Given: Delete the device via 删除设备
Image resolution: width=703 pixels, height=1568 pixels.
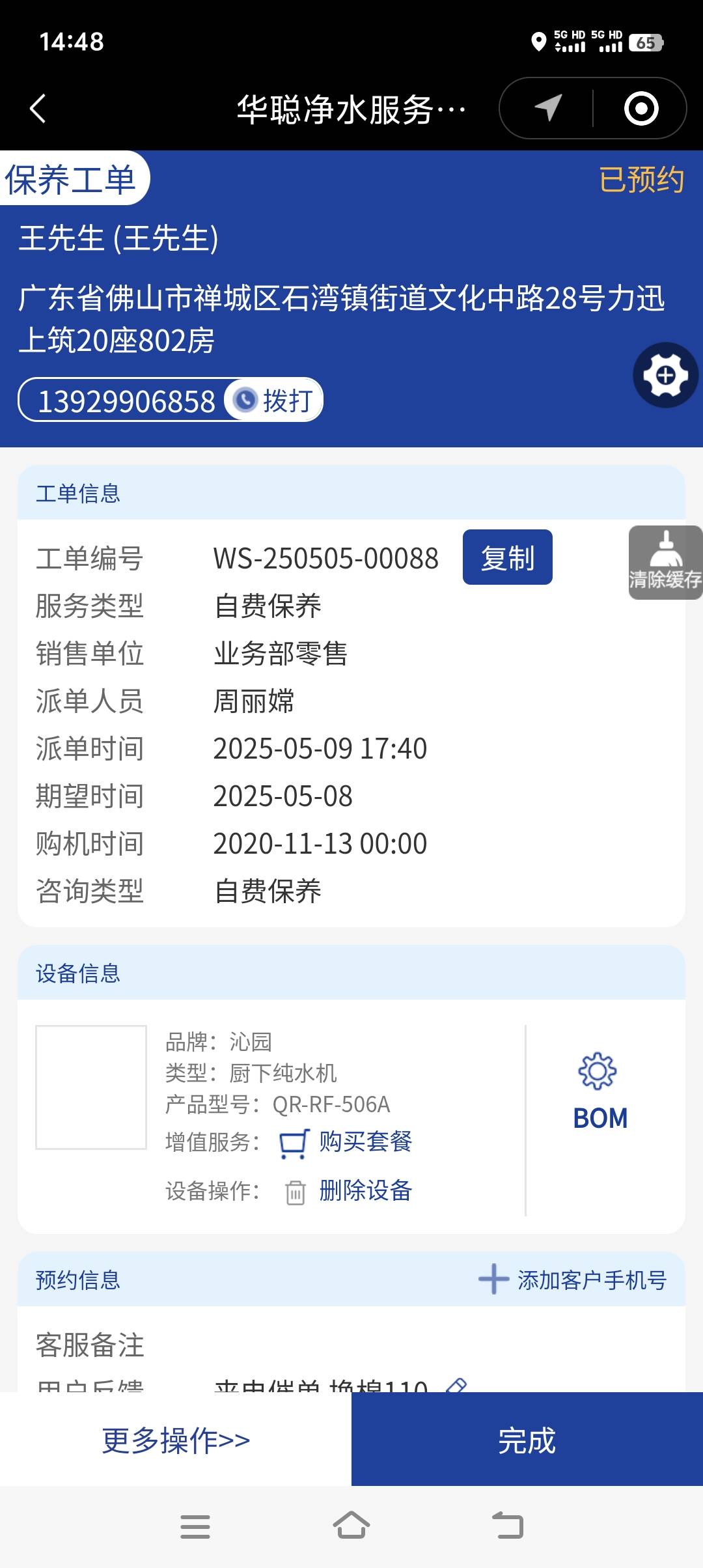Looking at the screenshot, I should point(365,1190).
